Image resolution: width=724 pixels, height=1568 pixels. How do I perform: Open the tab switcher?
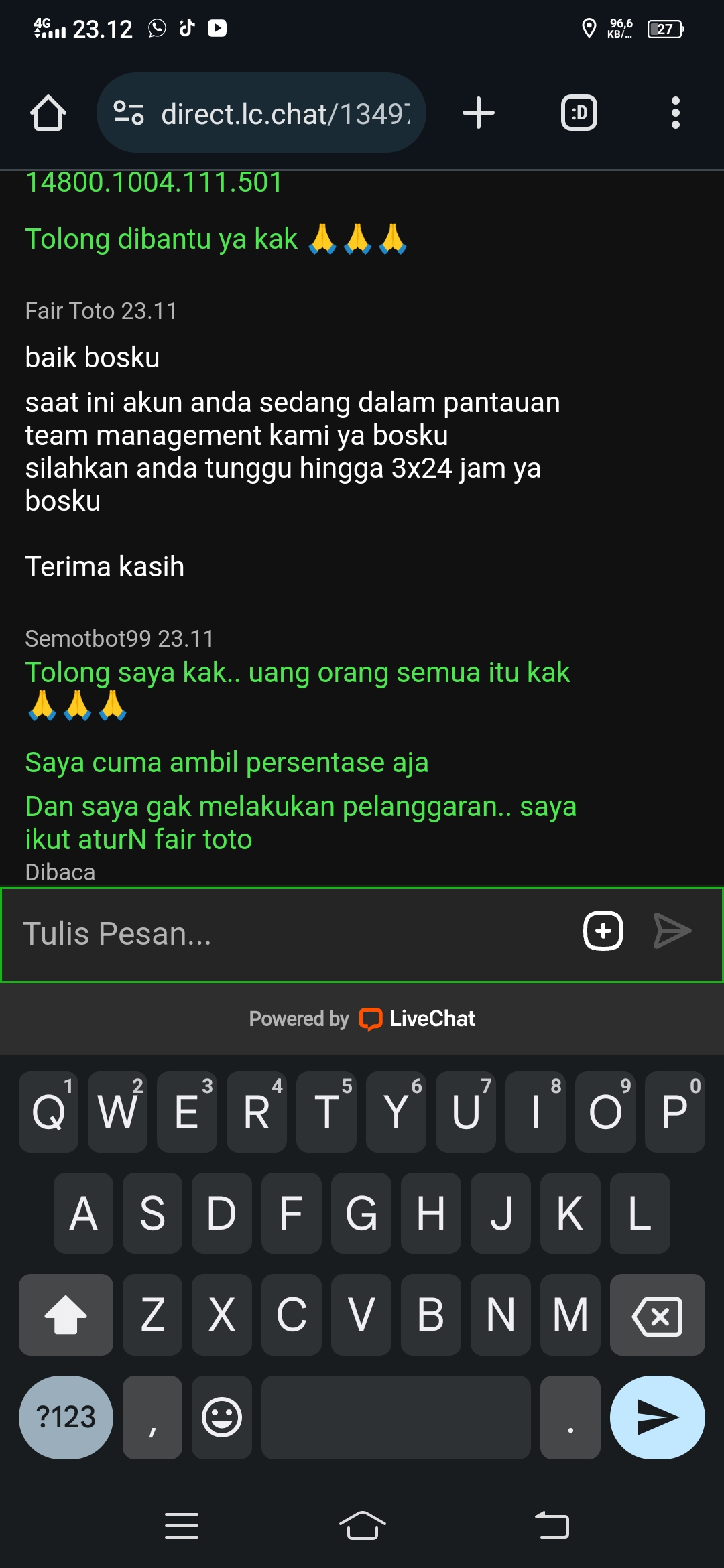pos(579,113)
